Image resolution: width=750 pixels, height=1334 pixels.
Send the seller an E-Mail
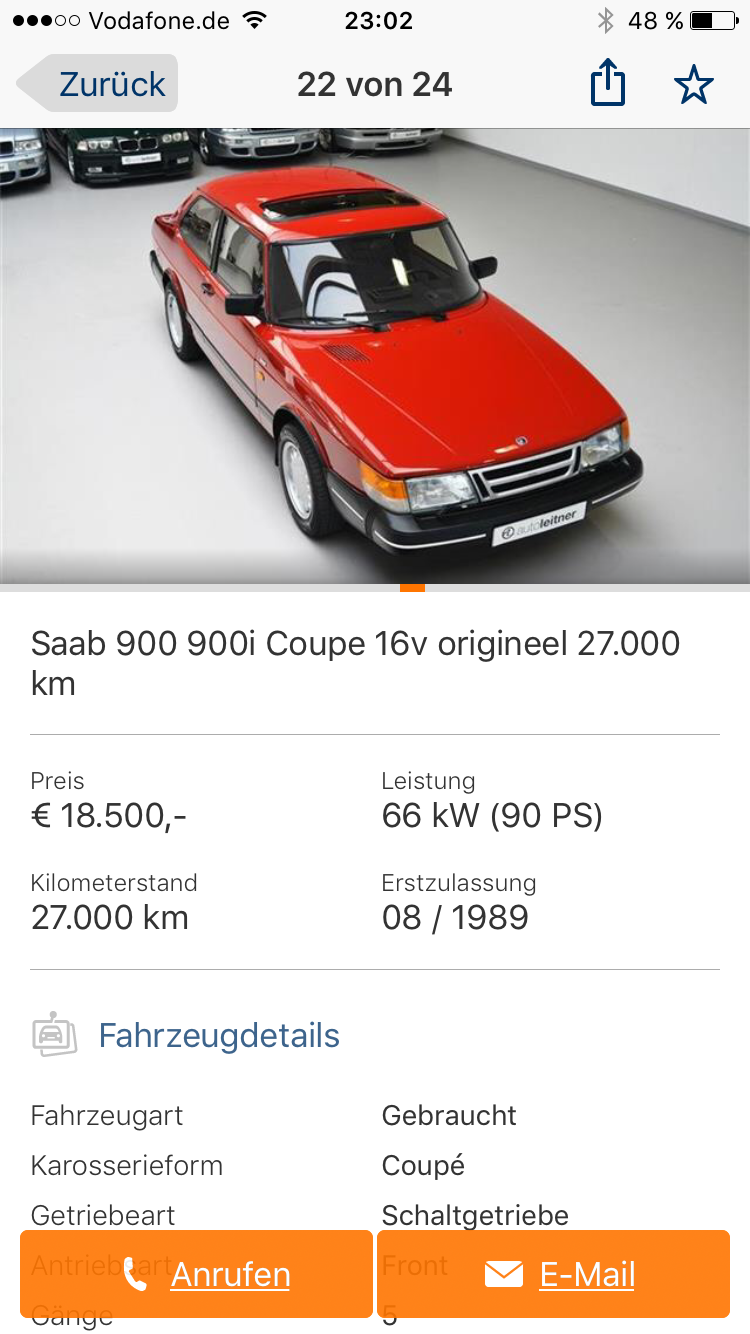pos(553,1274)
